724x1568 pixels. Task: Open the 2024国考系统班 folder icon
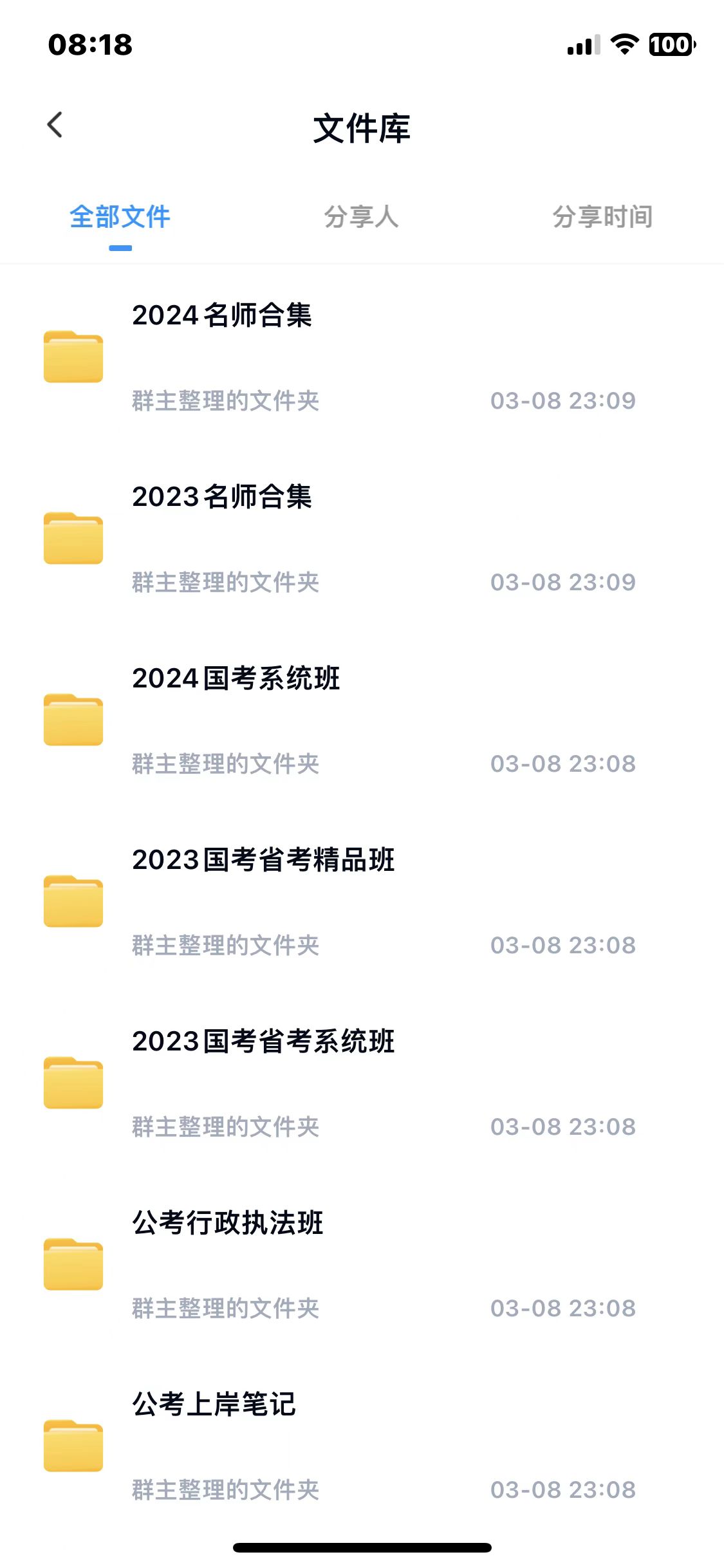coord(72,720)
